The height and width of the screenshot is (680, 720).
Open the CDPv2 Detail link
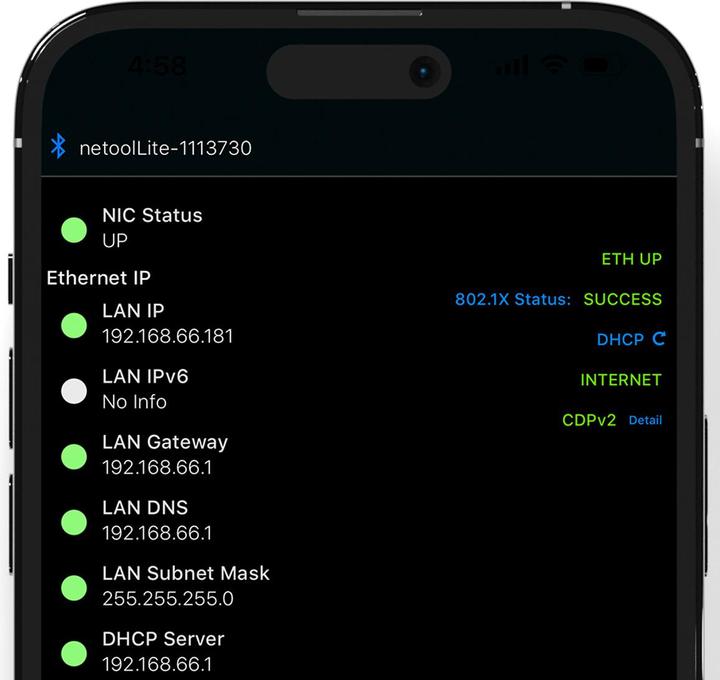tap(645, 420)
